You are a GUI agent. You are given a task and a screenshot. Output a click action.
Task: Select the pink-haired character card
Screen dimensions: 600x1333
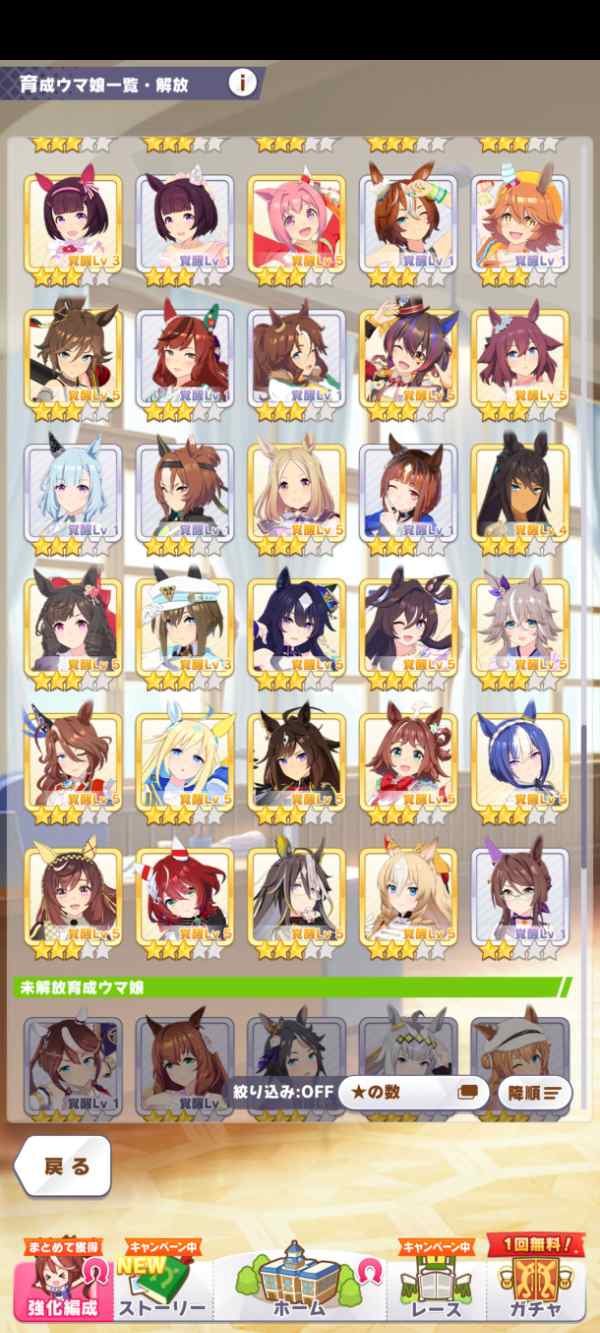pos(296,223)
